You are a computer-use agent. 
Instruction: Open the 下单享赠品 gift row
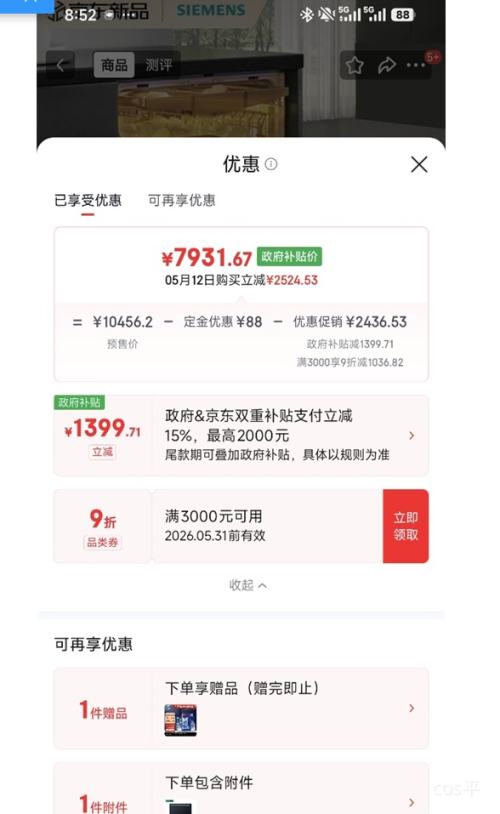[x=241, y=708]
